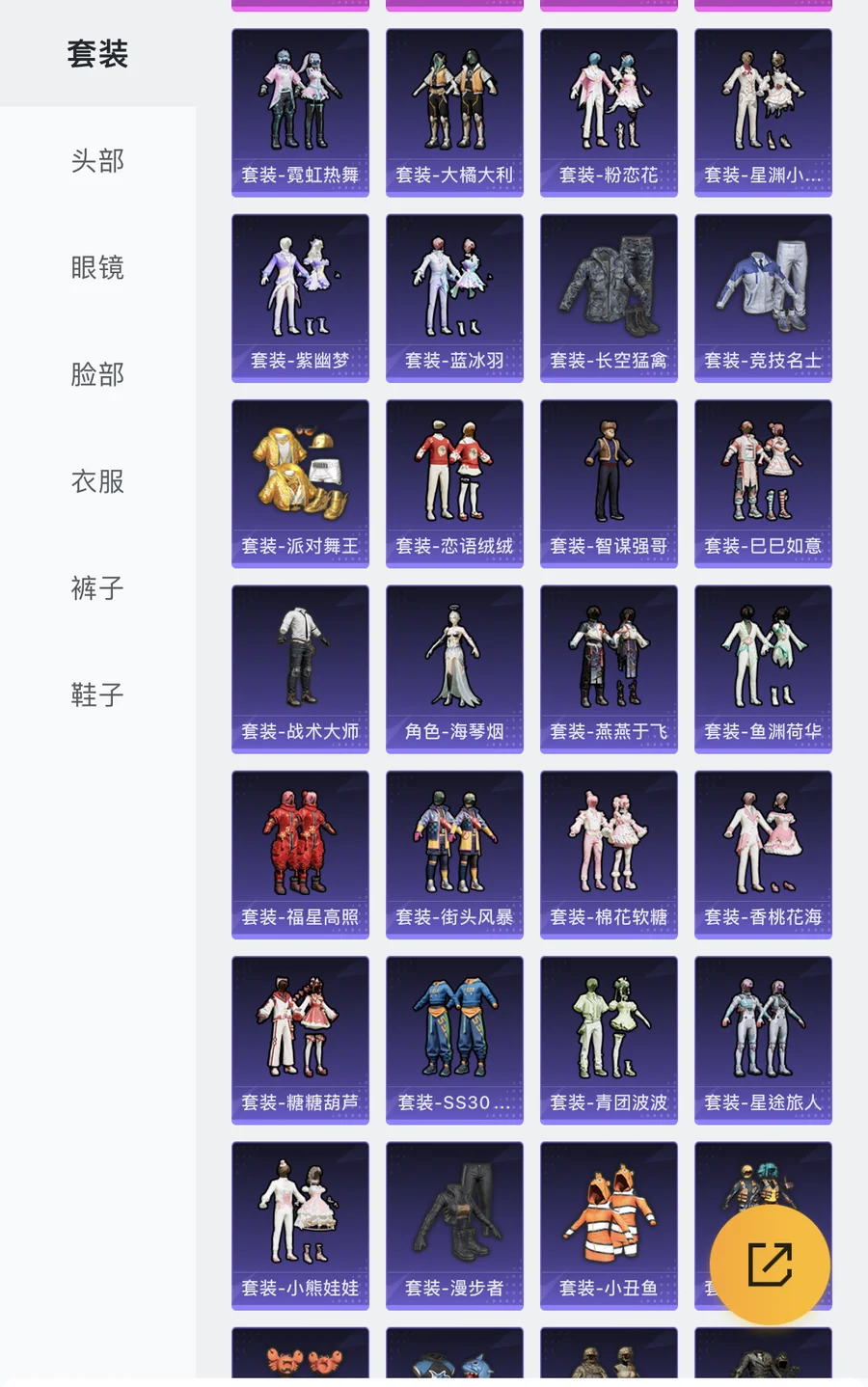Open the 套装-粉恋花 outfit card
This screenshot has width=868, height=1387.
point(609,112)
